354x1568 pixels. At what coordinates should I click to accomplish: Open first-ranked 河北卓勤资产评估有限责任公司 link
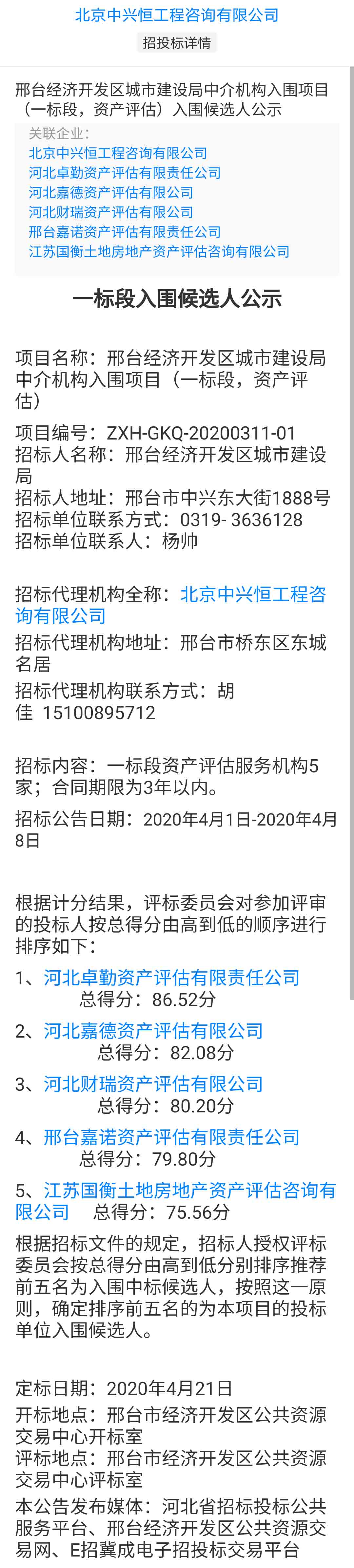point(171,977)
